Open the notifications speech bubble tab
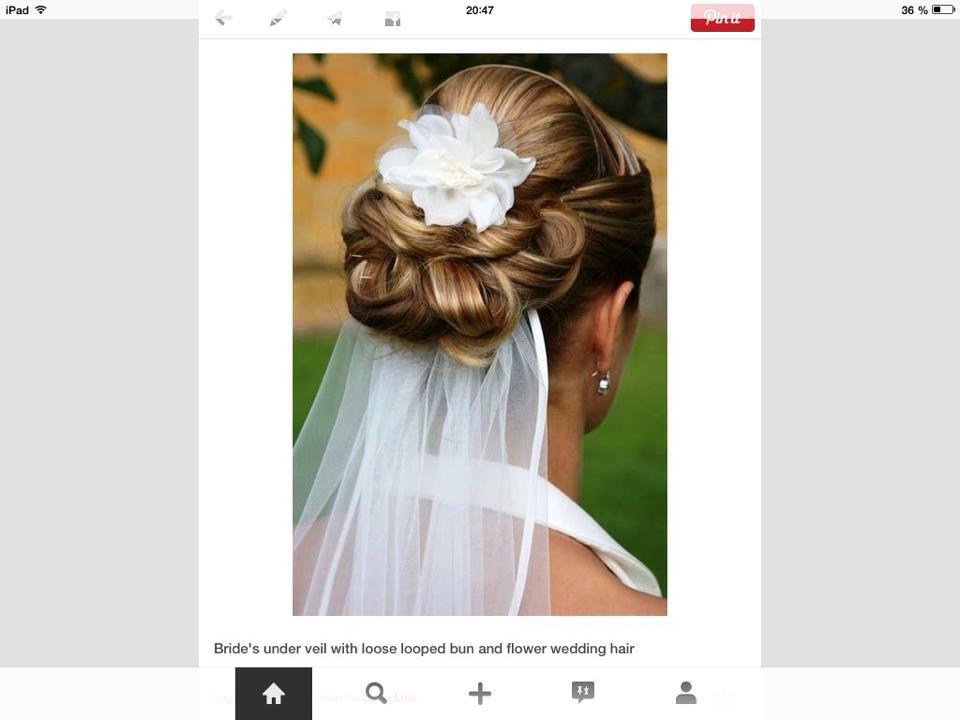 click(x=582, y=692)
